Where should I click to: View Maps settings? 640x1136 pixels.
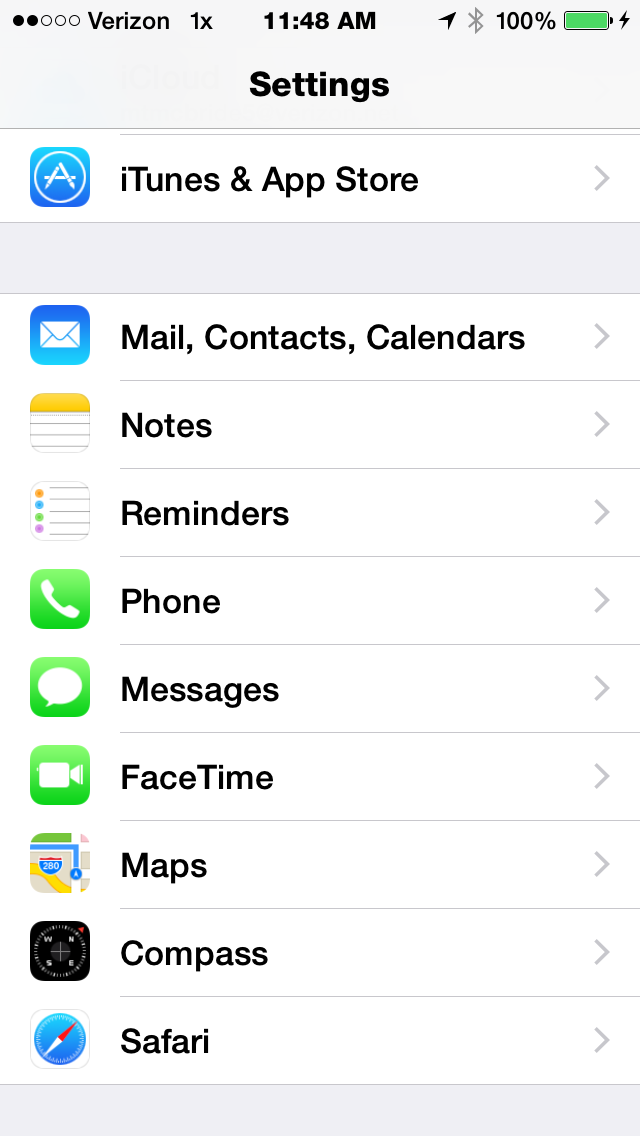point(320,865)
